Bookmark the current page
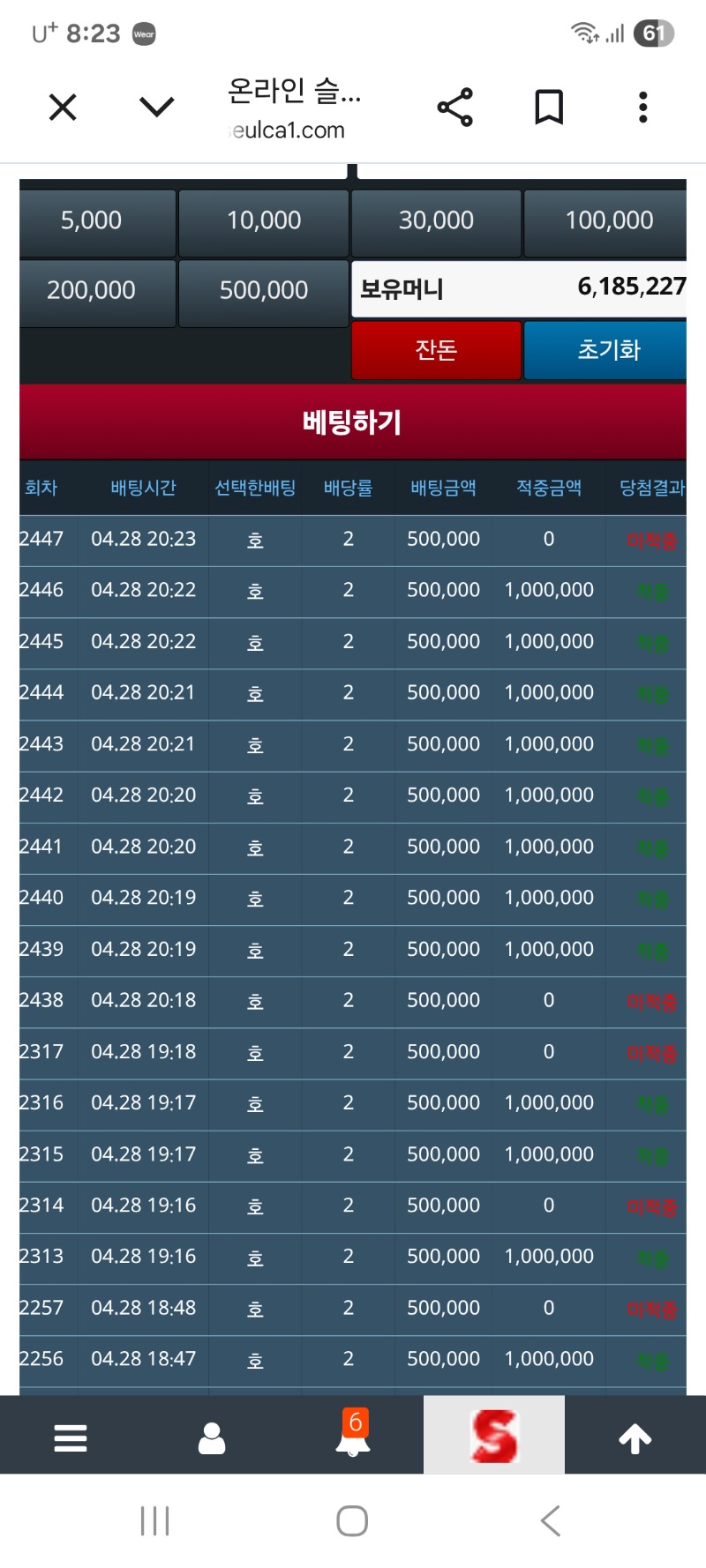This screenshot has height=1568, width=706. tap(549, 108)
